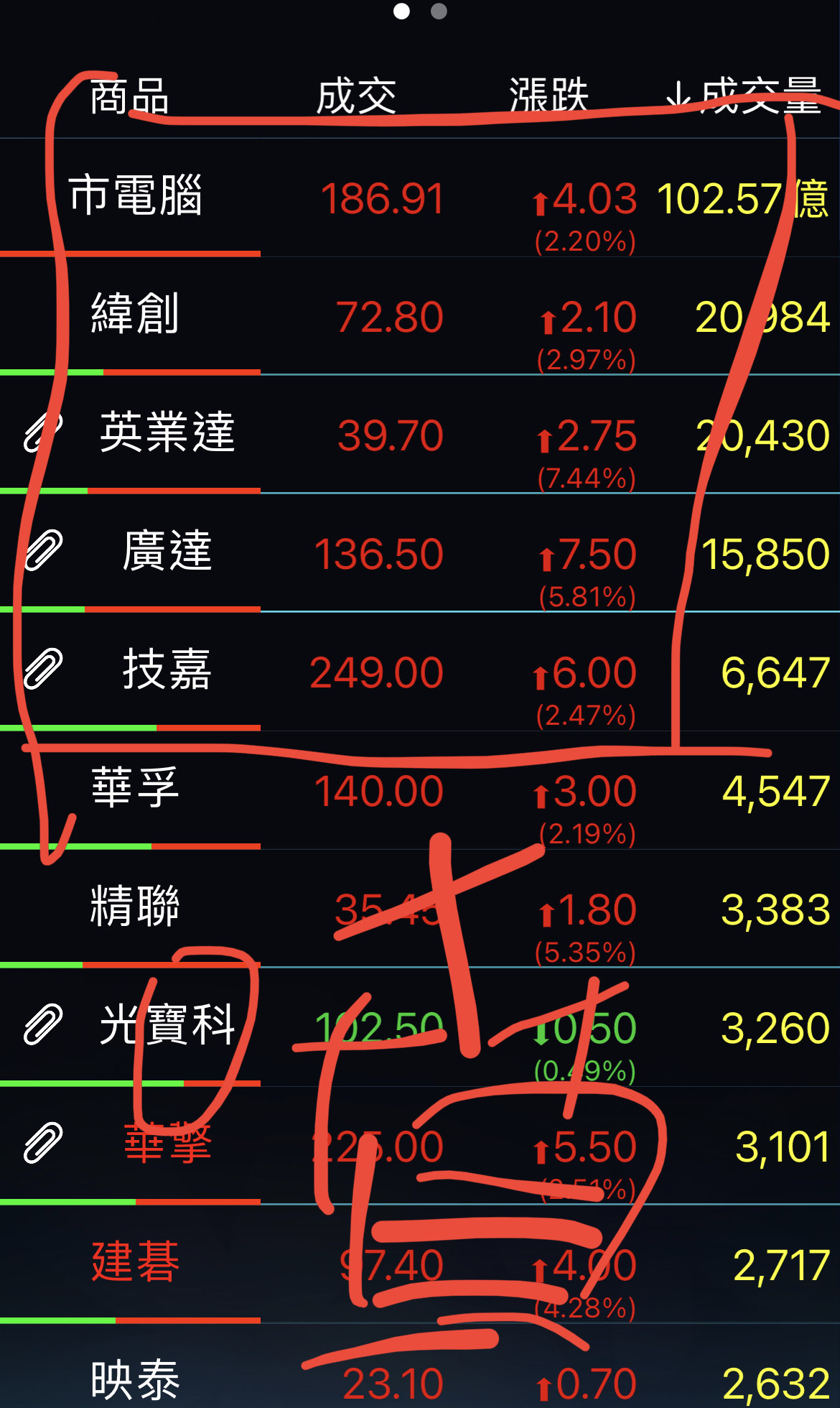The image size is (840, 1408).
Task: View 光寶科 stock details
Action: point(420,1027)
